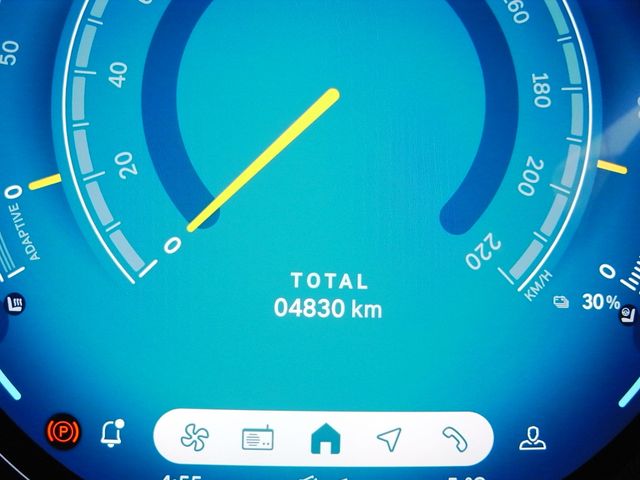Open the radio media menu
The image size is (640, 480).
pos(258,437)
